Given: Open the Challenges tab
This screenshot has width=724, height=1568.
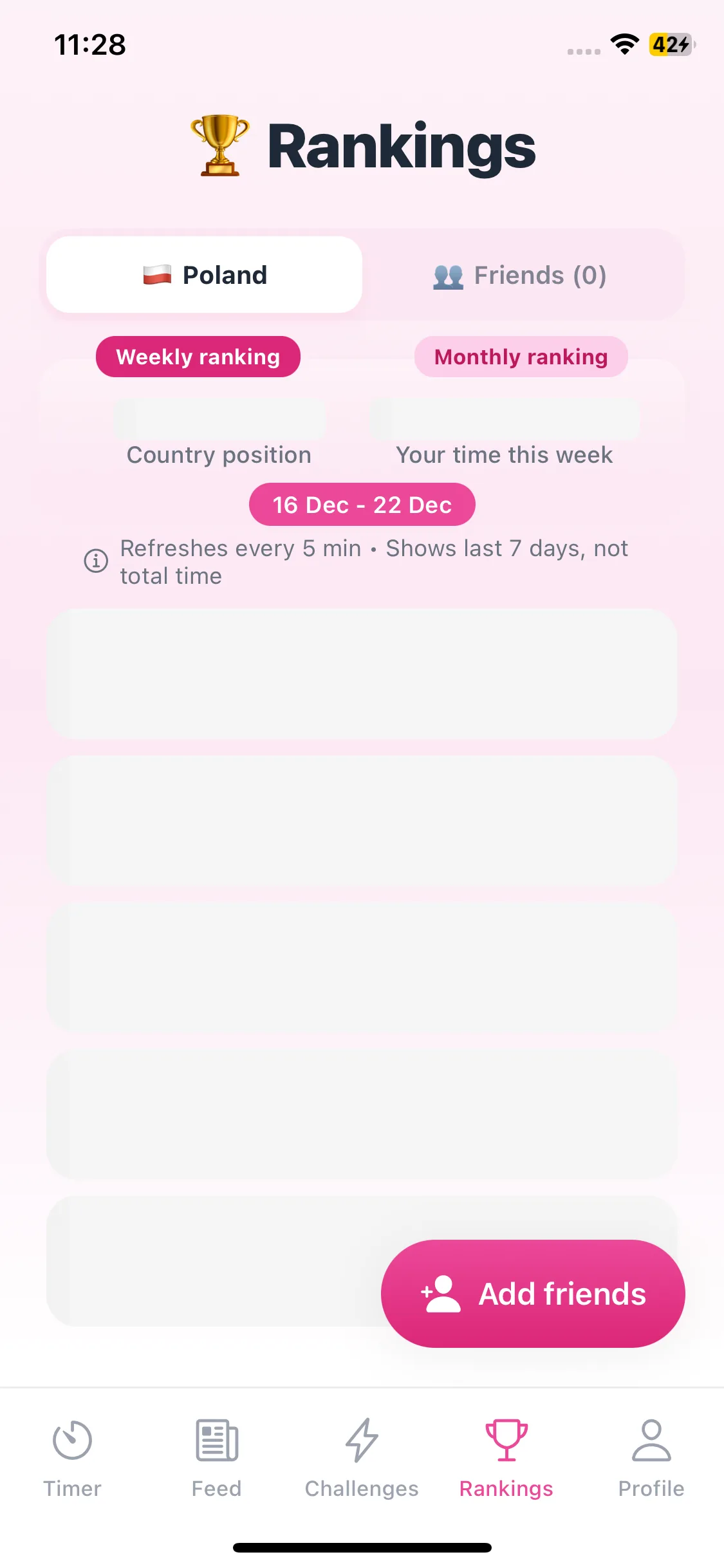Looking at the screenshot, I should coord(362,1457).
